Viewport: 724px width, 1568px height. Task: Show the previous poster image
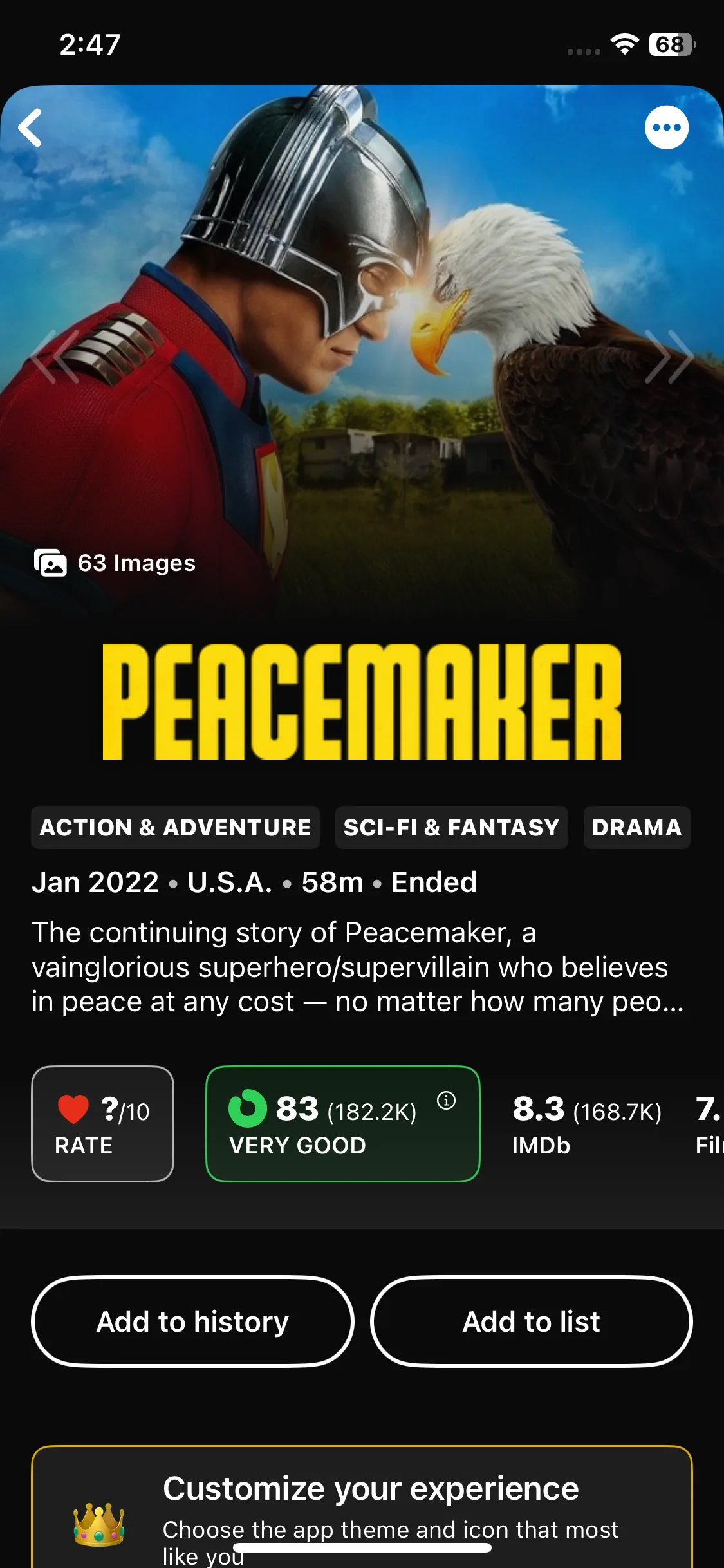click(x=55, y=356)
